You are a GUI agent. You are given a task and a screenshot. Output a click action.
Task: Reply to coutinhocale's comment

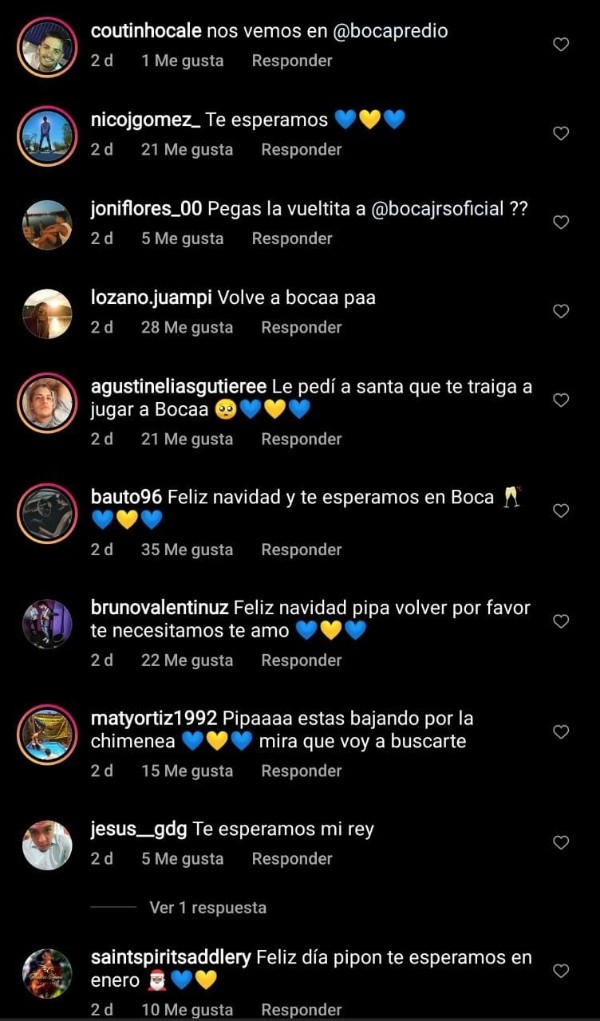coord(292,60)
